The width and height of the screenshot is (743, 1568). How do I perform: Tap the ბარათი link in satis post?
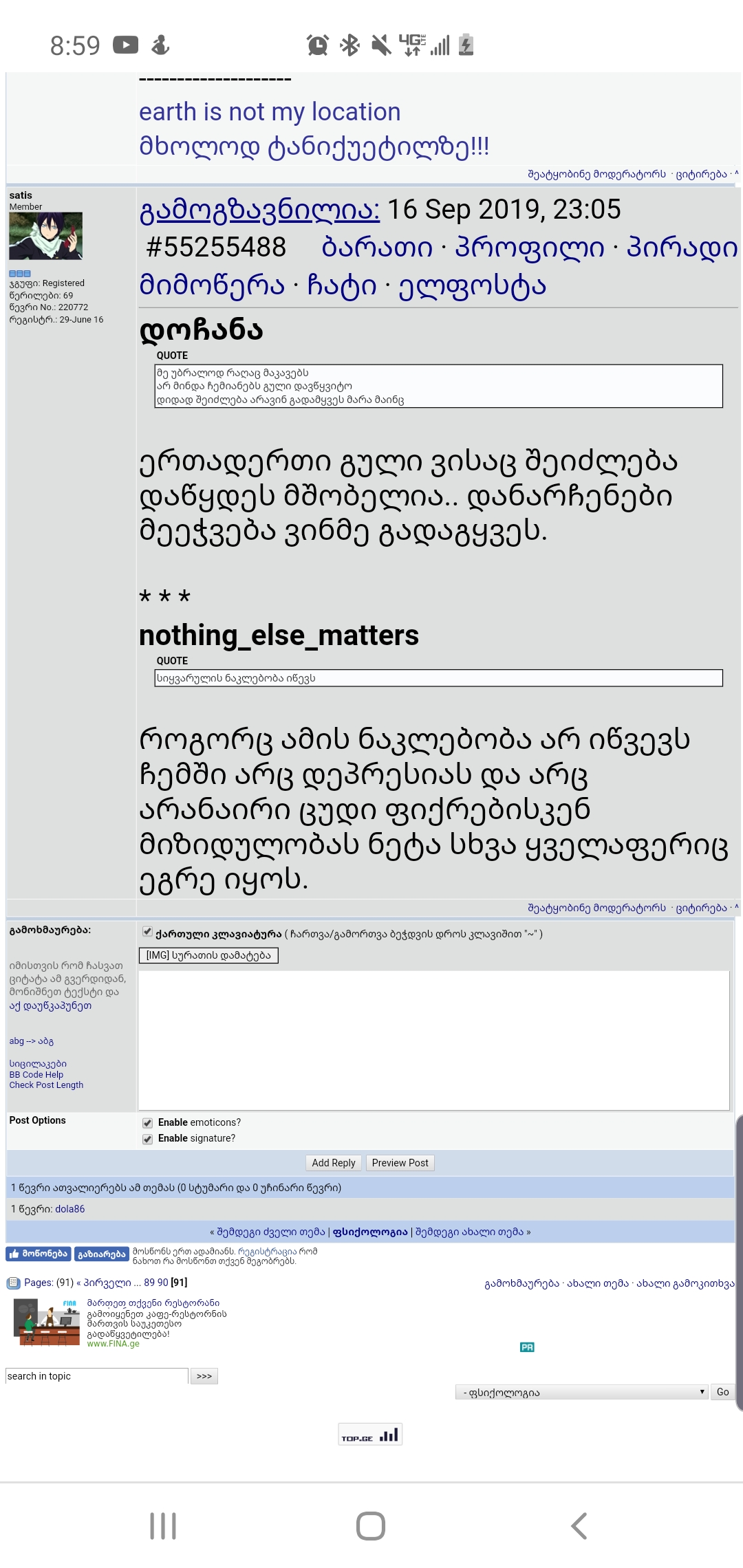377,248
